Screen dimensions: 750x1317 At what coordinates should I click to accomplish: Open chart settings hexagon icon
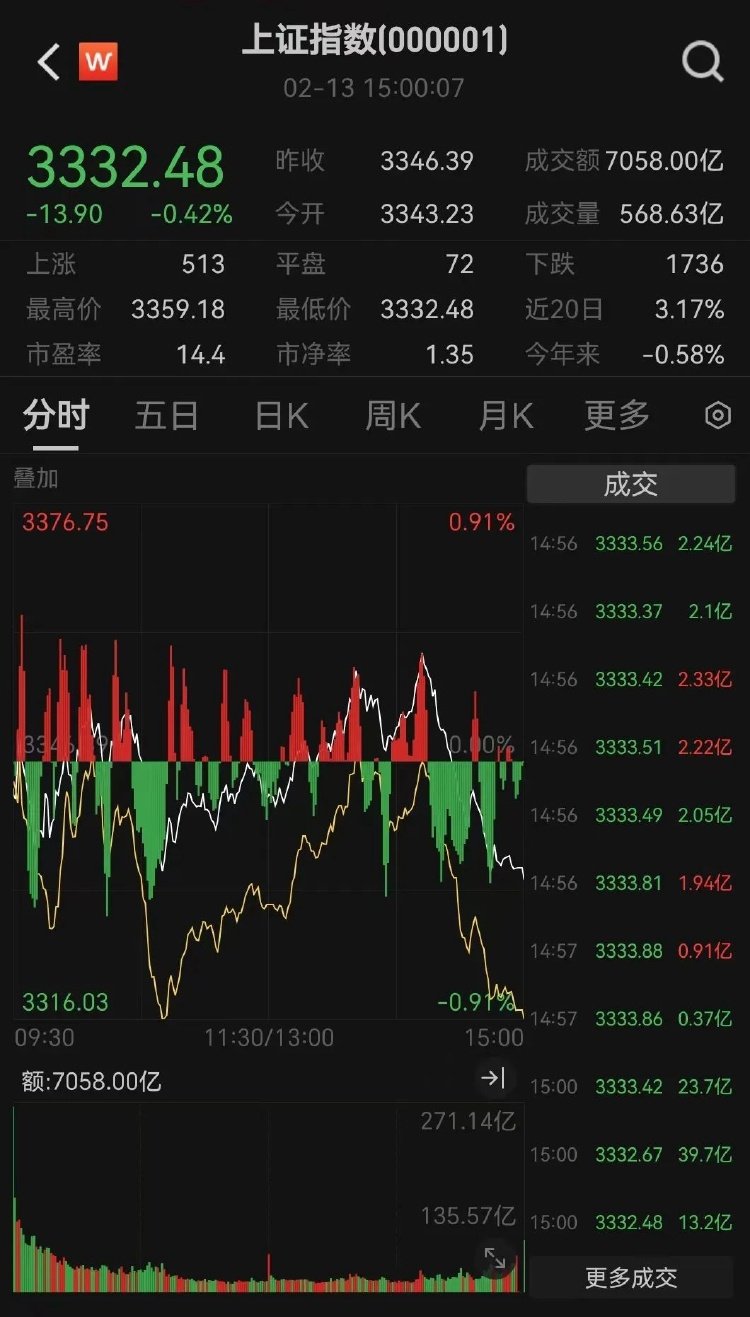point(718,416)
